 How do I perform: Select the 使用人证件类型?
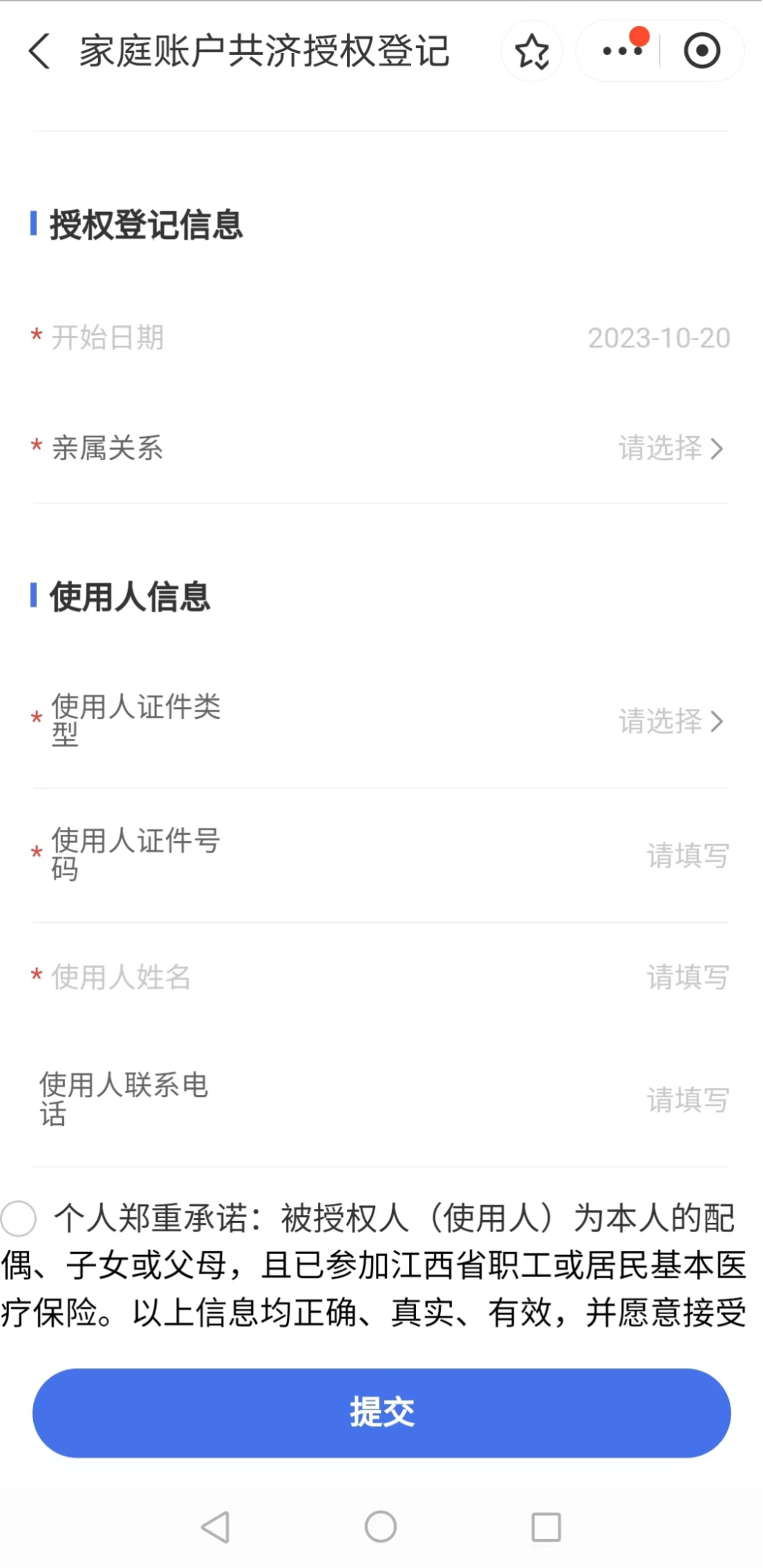click(x=670, y=721)
